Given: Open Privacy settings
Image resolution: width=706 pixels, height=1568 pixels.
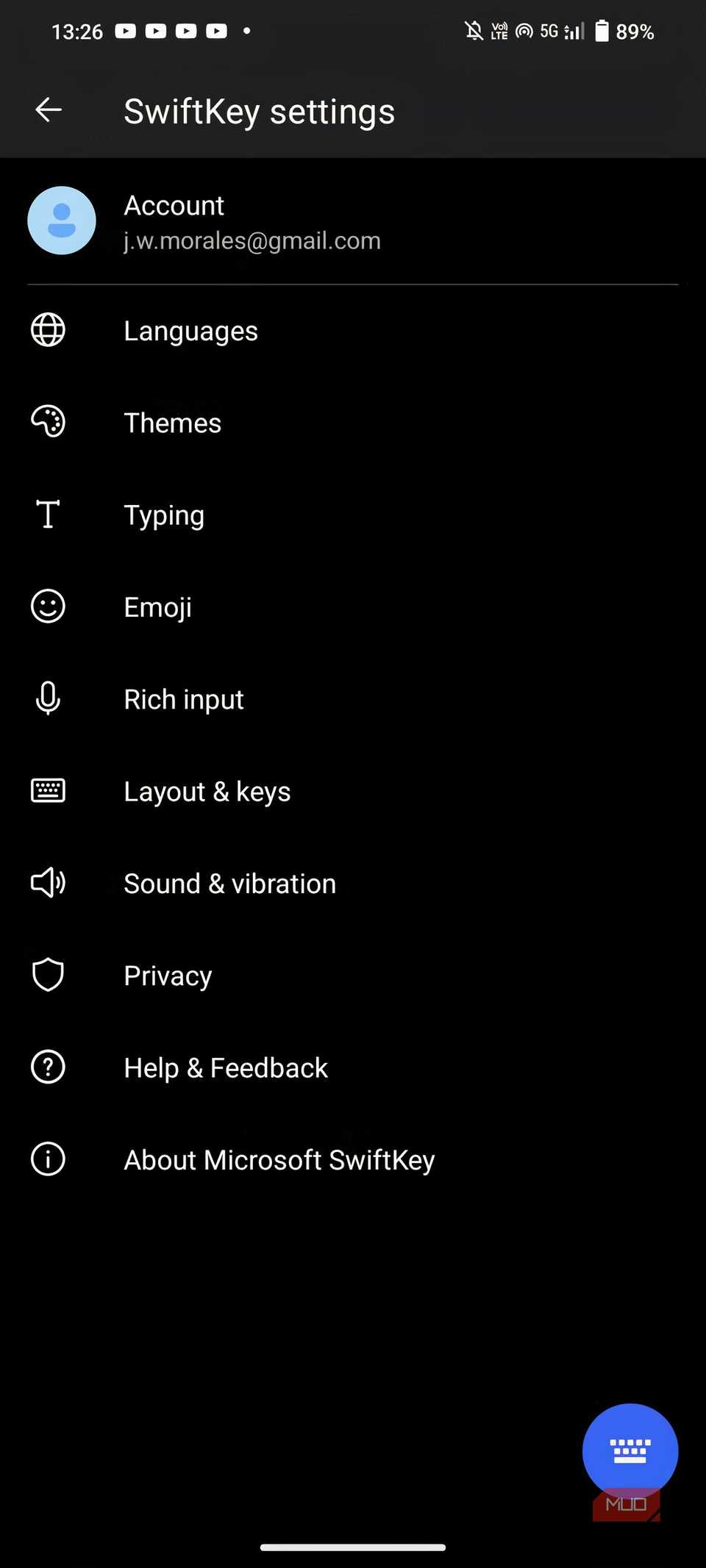Looking at the screenshot, I should [x=168, y=975].
